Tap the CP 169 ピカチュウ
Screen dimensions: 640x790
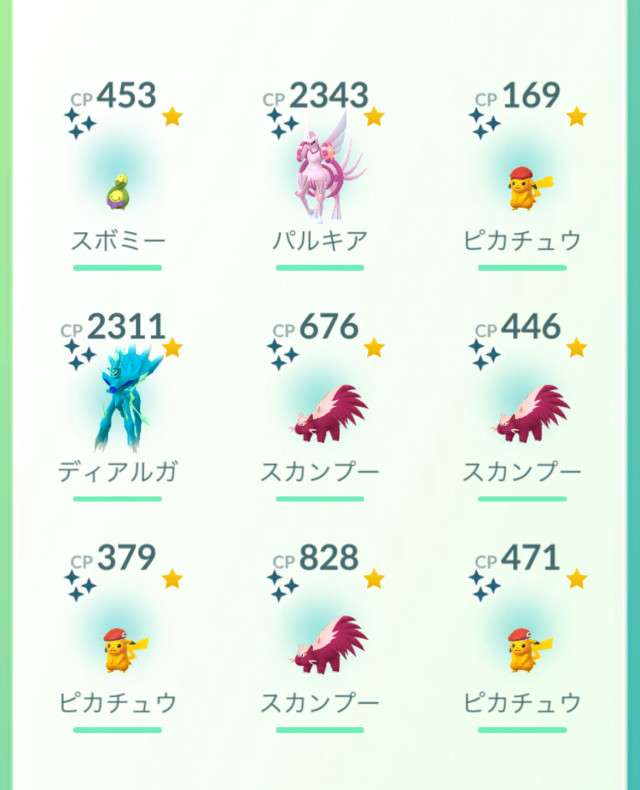pyautogui.click(x=523, y=186)
